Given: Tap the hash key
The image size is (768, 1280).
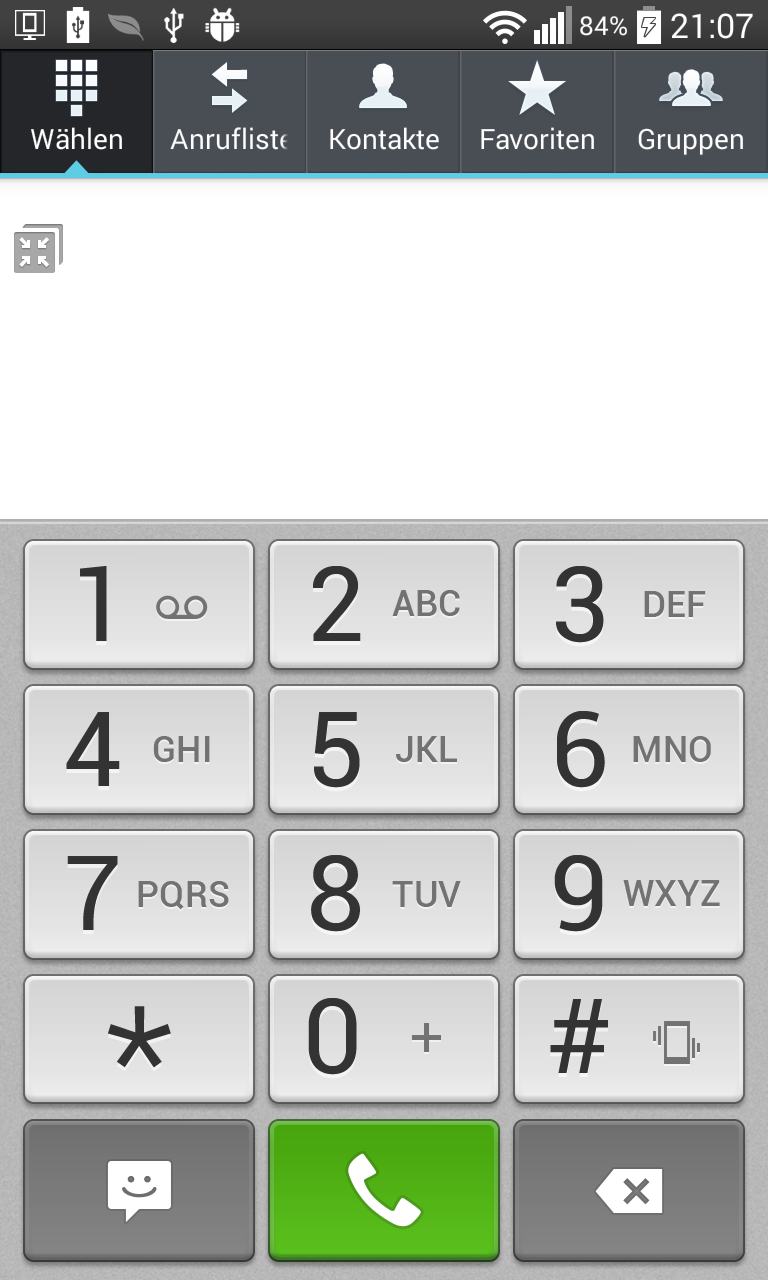Looking at the screenshot, I should tap(629, 1040).
